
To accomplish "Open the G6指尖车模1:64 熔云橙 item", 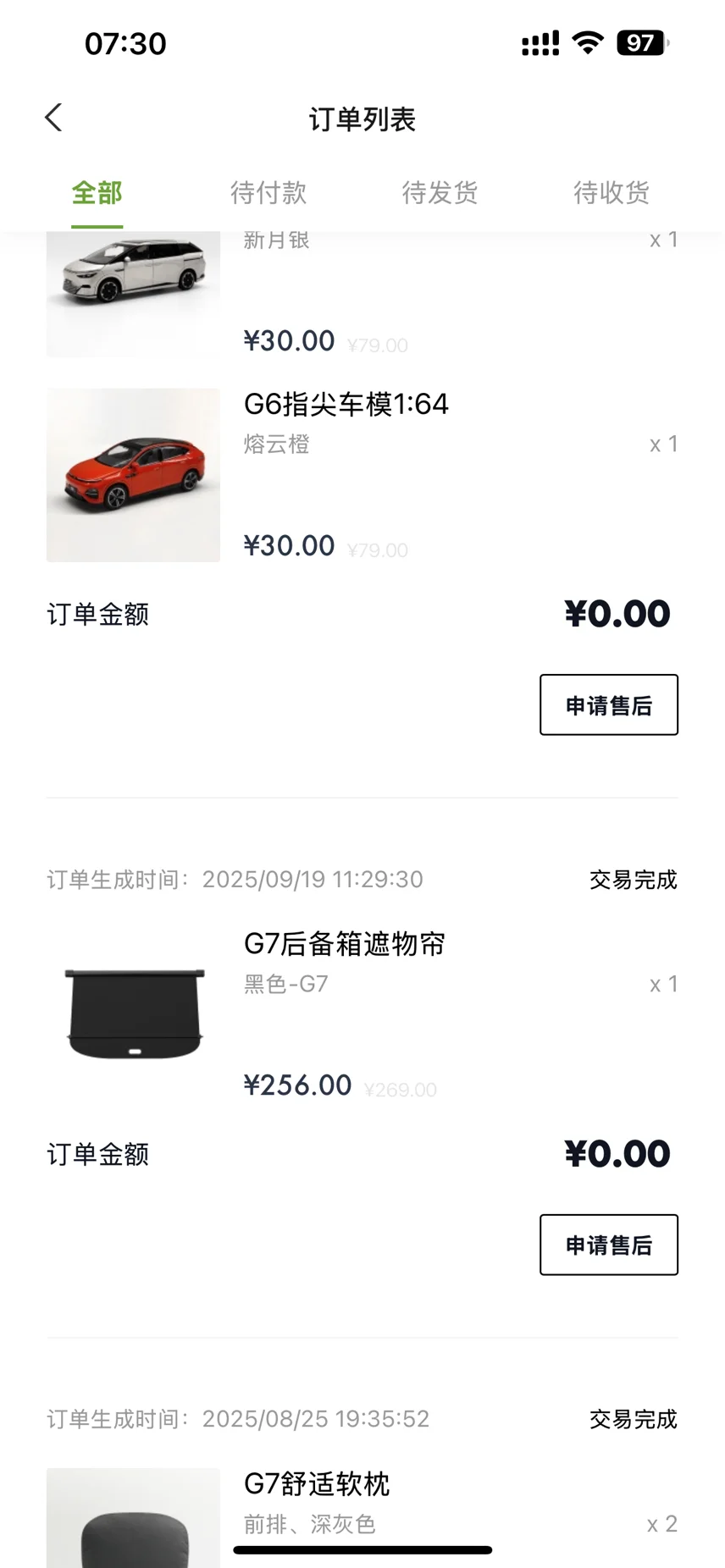I will pos(346,405).
